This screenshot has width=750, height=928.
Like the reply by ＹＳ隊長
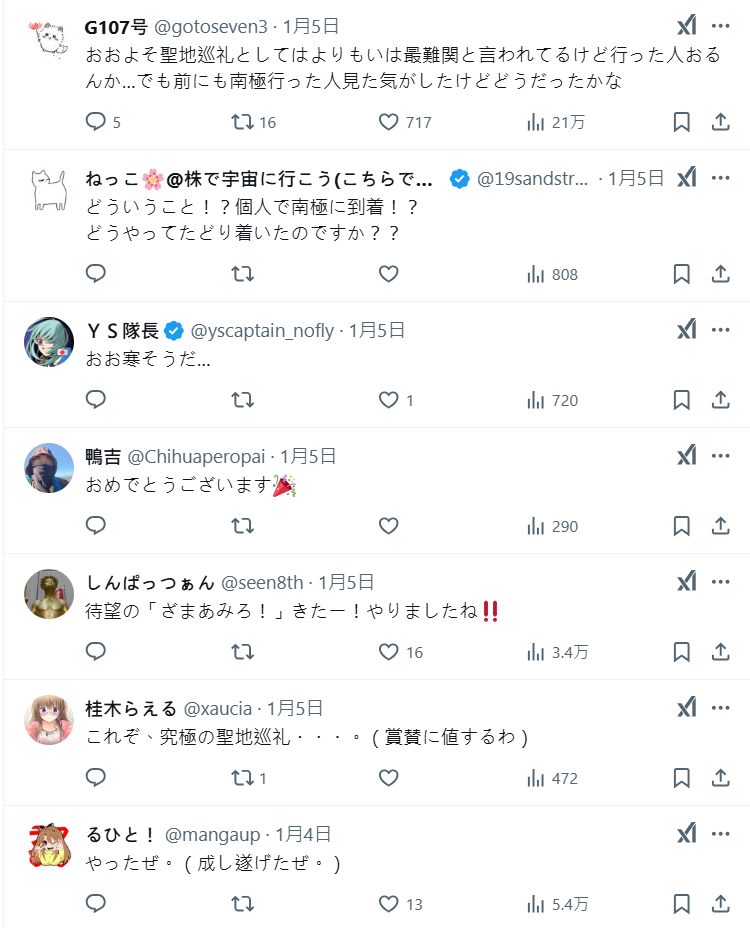coord(389,400)
